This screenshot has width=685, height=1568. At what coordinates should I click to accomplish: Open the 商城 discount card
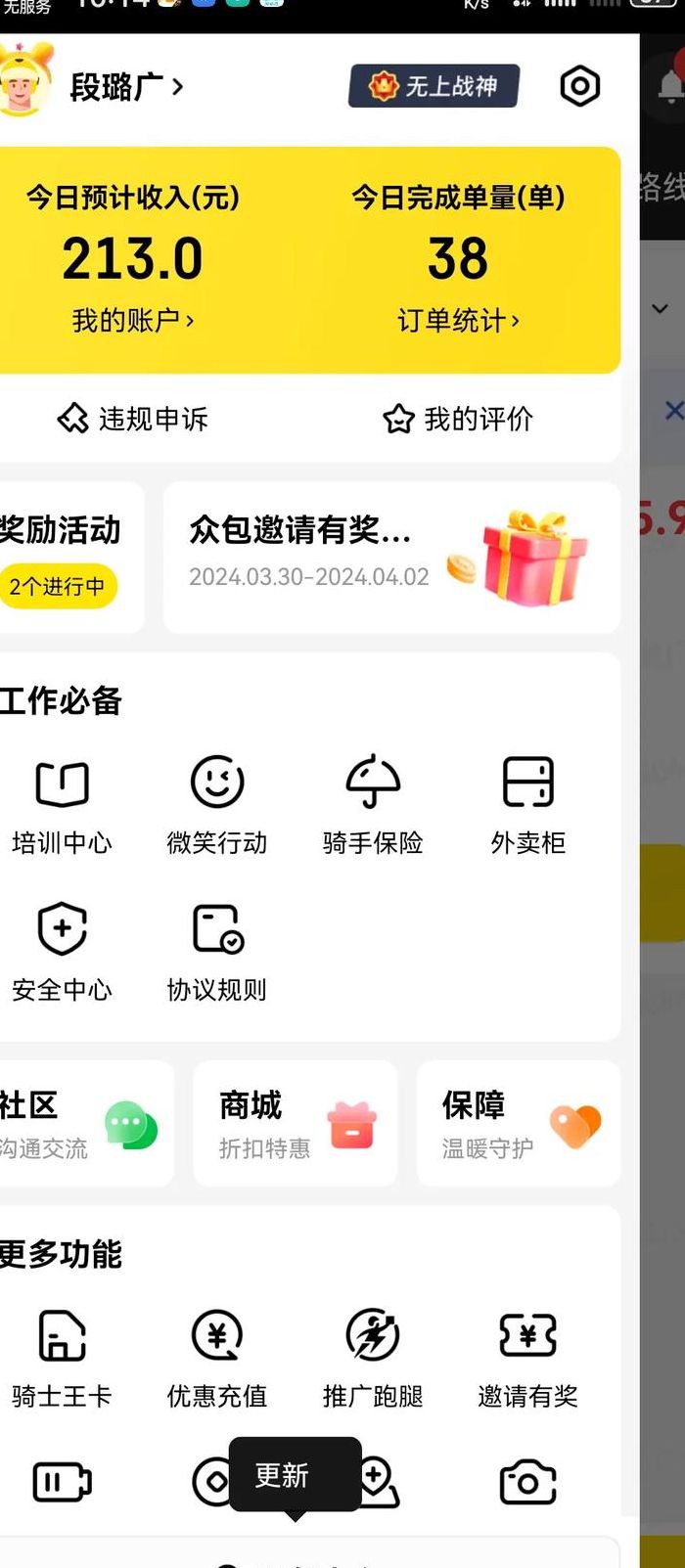(x=296, y=1124)
